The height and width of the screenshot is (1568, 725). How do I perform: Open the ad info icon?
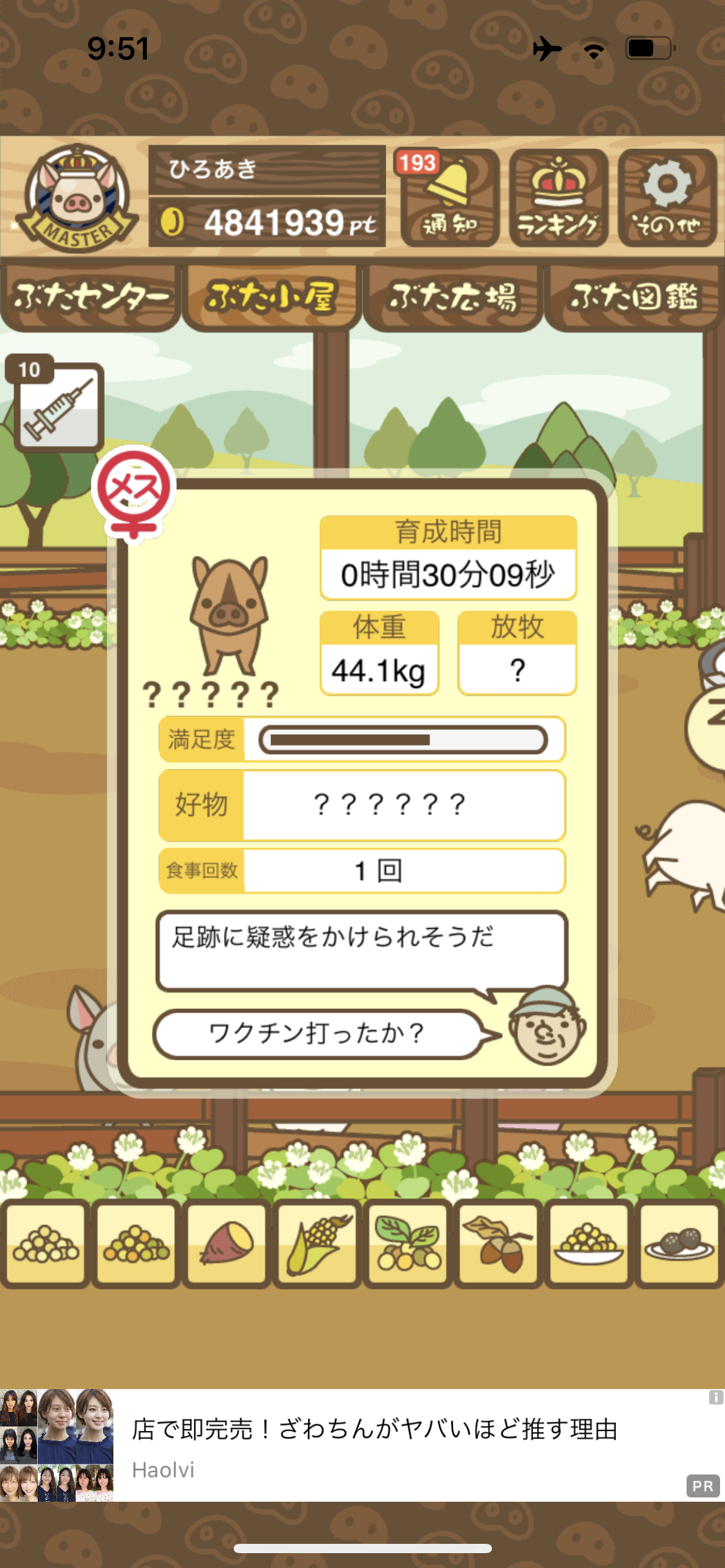click(x=716, y=1396)
